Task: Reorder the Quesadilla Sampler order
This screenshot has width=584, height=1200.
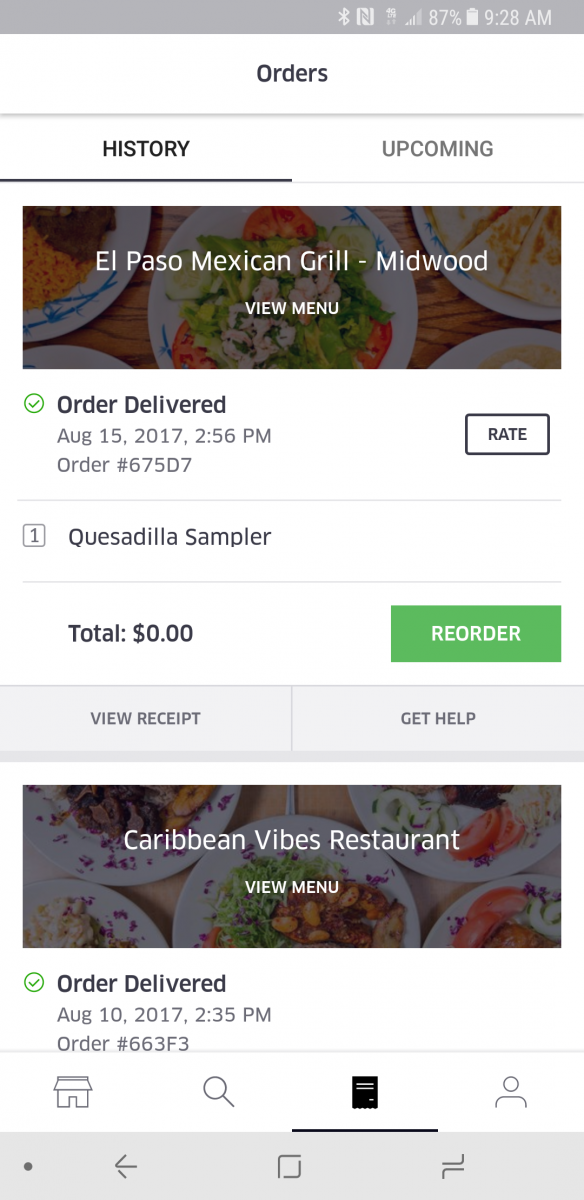Action: 476,634
